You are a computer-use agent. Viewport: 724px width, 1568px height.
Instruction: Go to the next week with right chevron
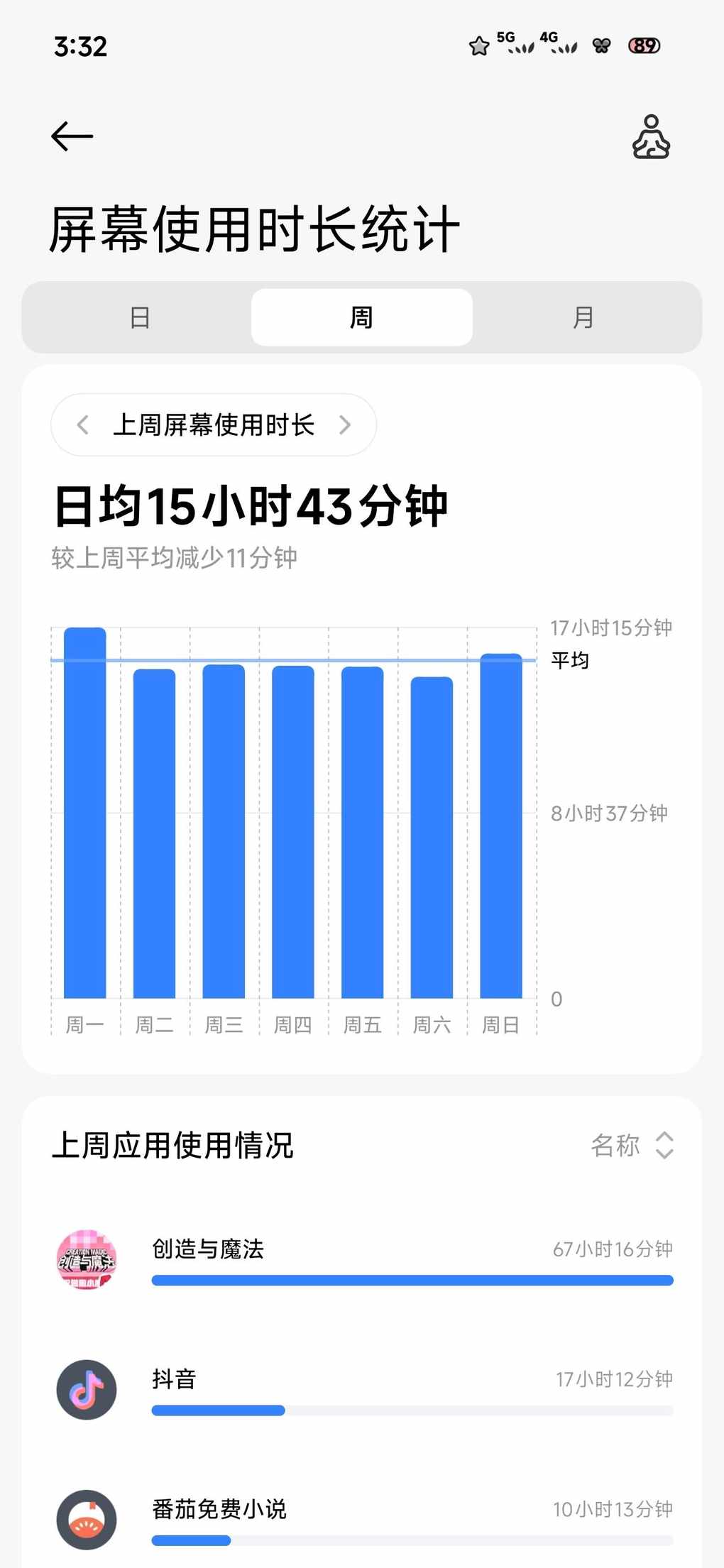click(x=345, y=425)
